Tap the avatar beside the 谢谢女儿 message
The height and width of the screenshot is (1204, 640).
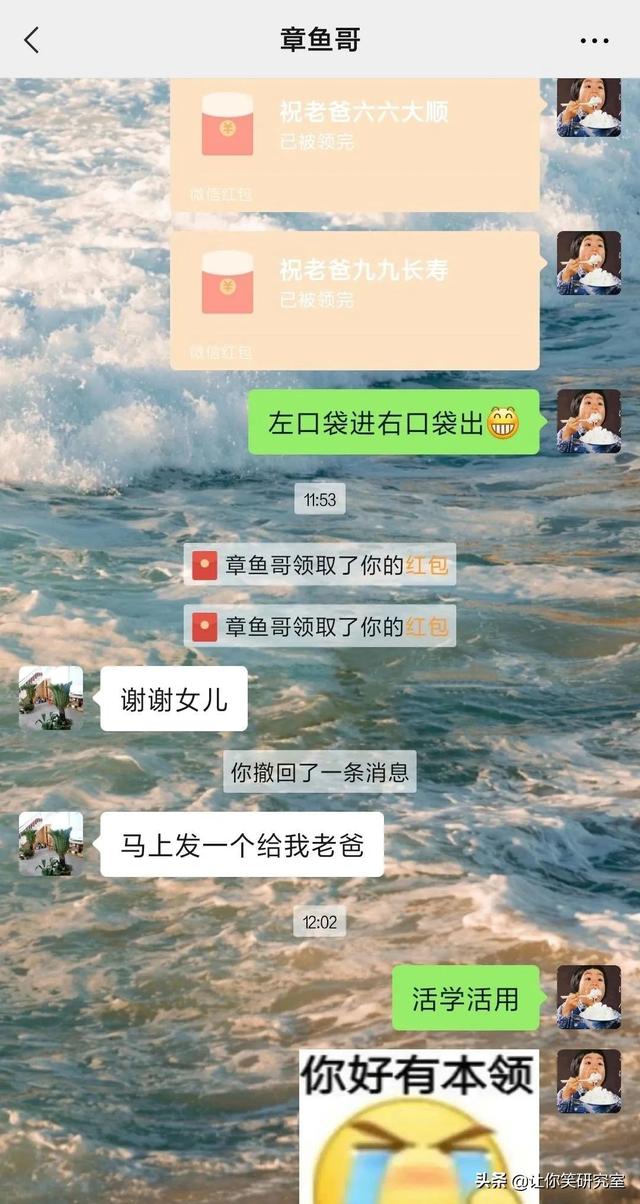[x=51, y=698]
